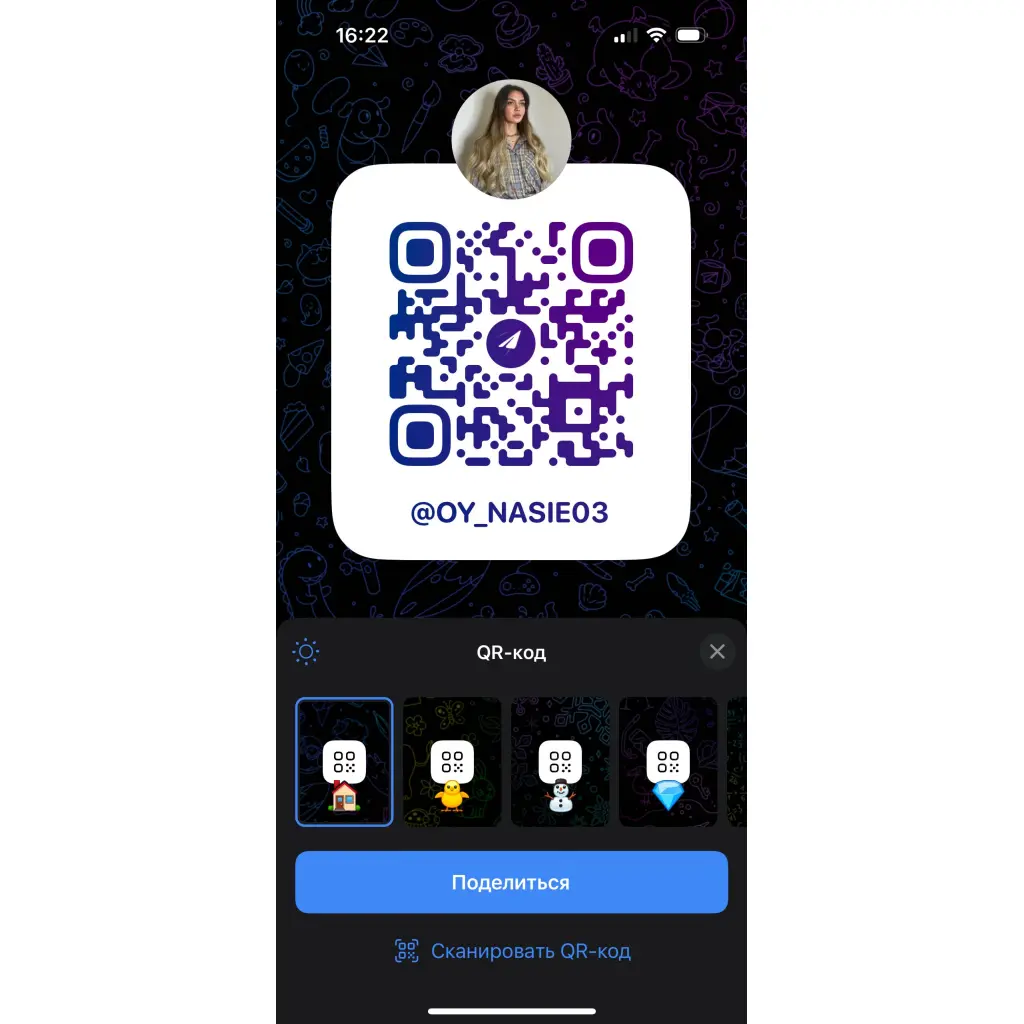The height and width of the screenshot is (1024, 1024).
Task: Open Сканировать QR-код scanner
Action: point(512,951)
